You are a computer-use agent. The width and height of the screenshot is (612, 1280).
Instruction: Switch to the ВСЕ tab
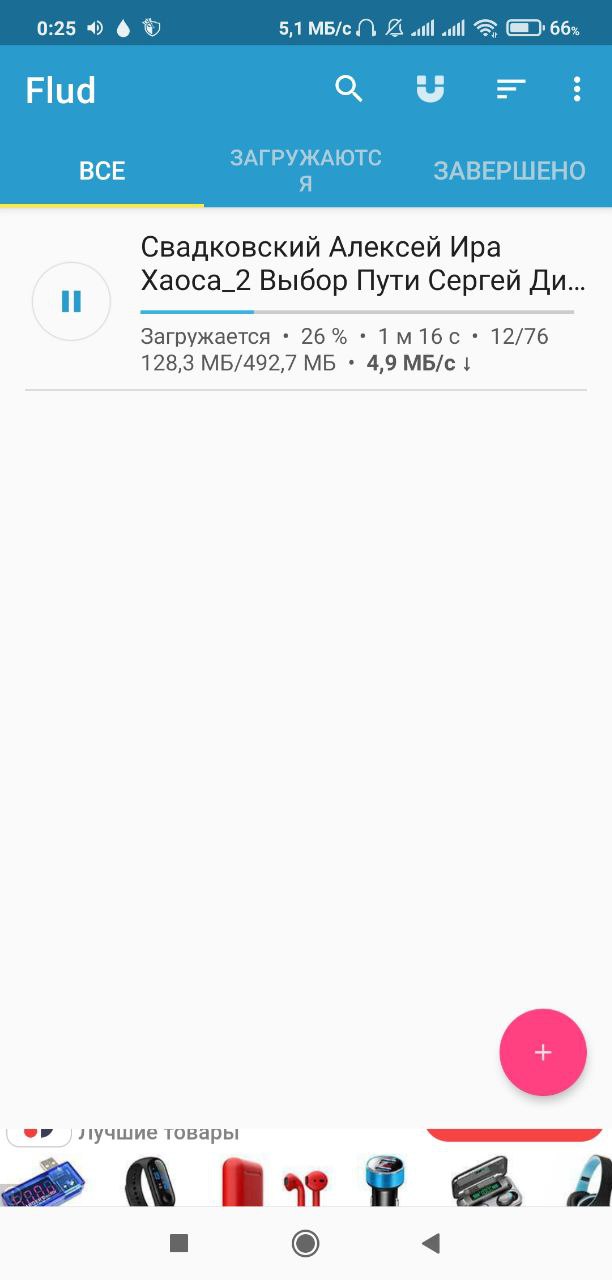pyautogui.click(x=102, y=171)
